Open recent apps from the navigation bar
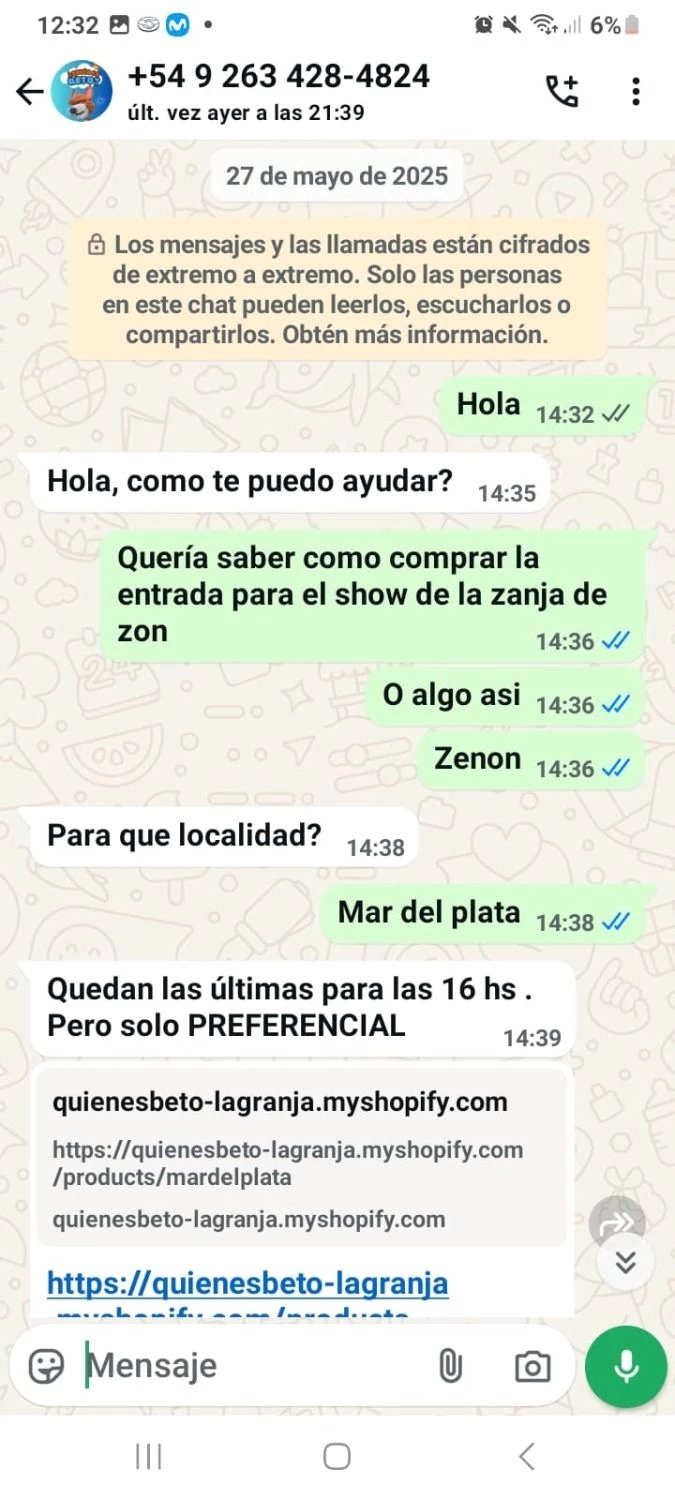The height and width of the screenshot is (1500, 675). coord(148,1457)
